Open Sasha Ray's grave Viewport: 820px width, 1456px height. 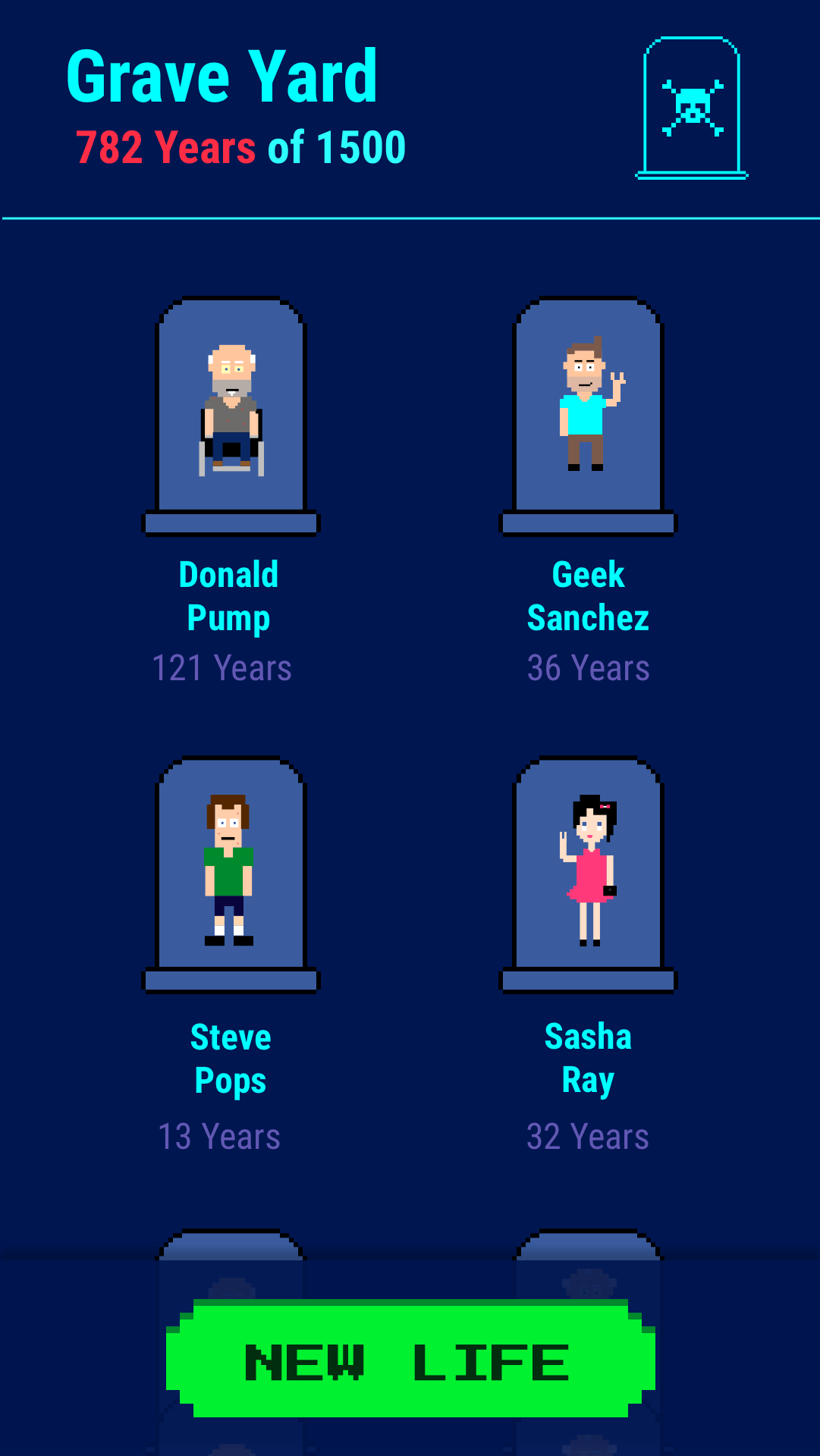point(588,874)
